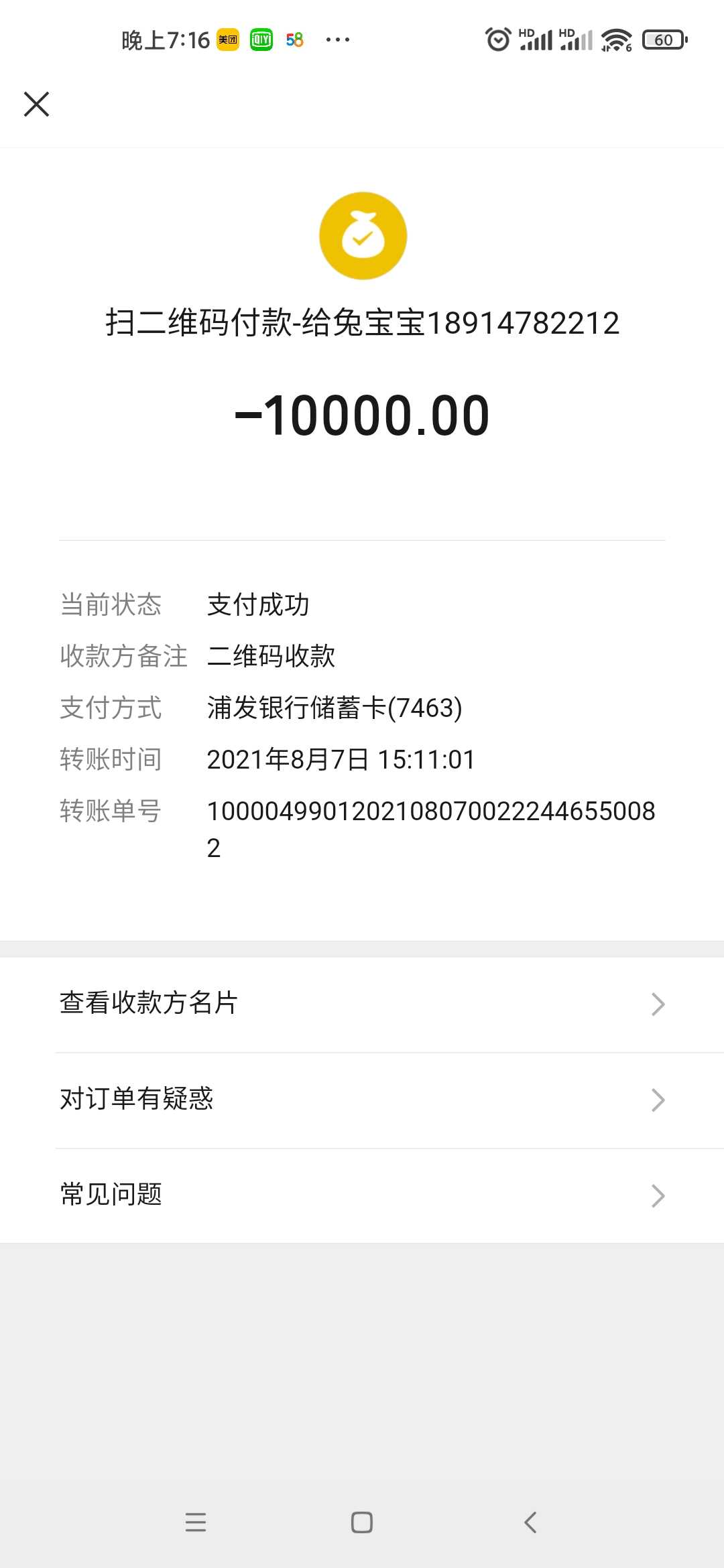Tap the system back button
724x1568 pixels.
(x=530, y=1522)
